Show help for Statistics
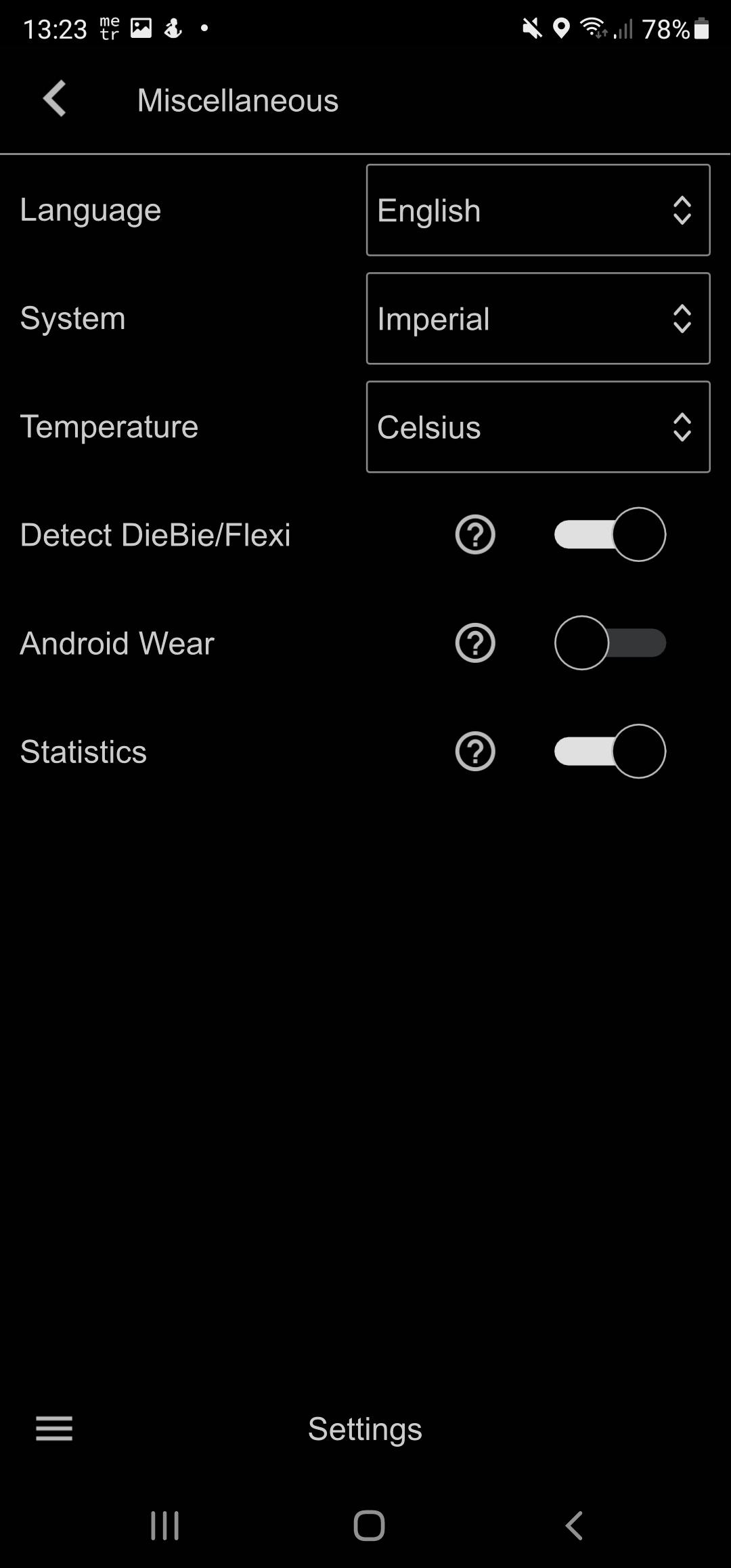Viewport: 731px width, 1568px height. tap(475, 752)
